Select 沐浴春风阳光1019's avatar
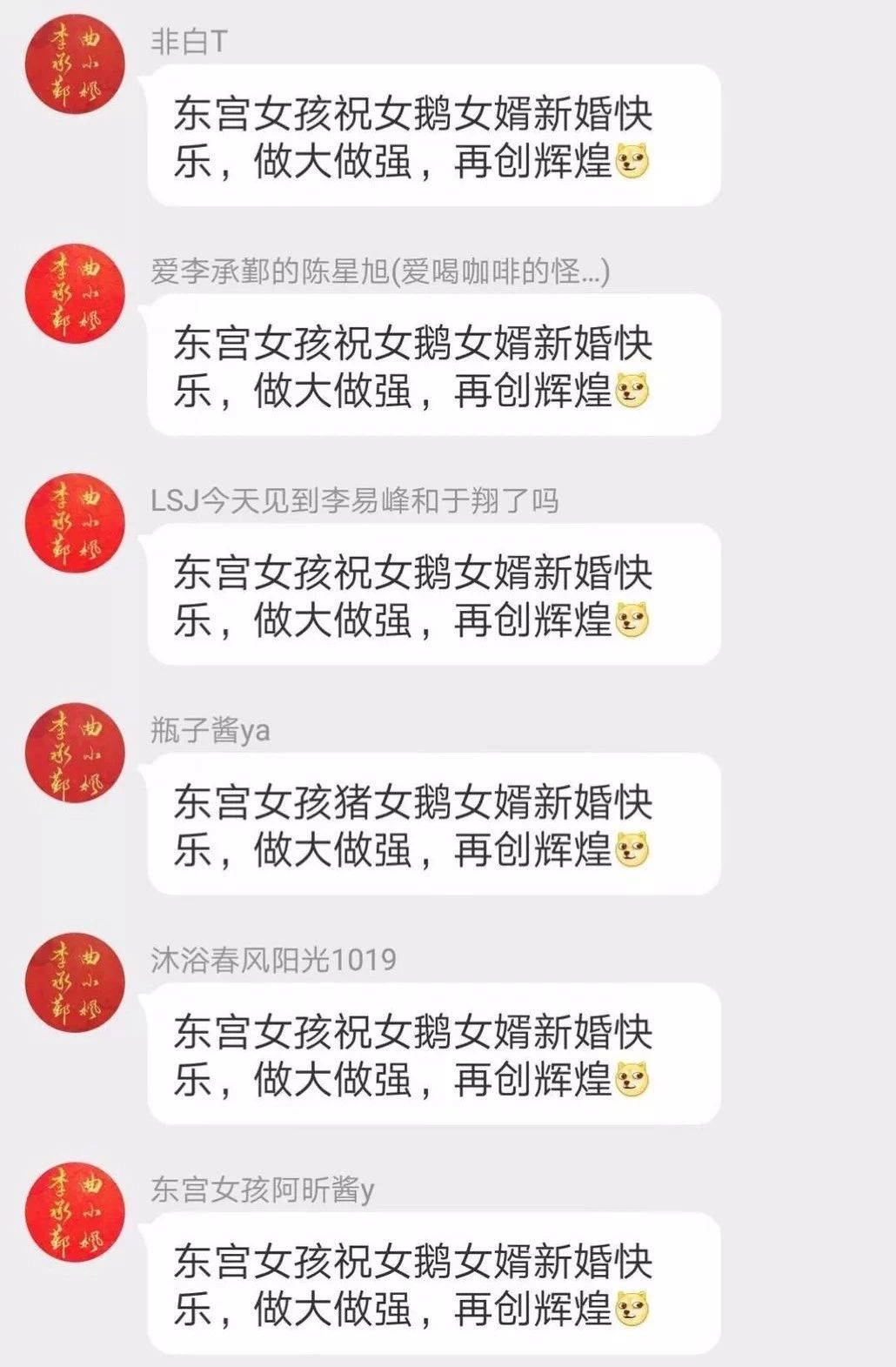 pos(76,982)
